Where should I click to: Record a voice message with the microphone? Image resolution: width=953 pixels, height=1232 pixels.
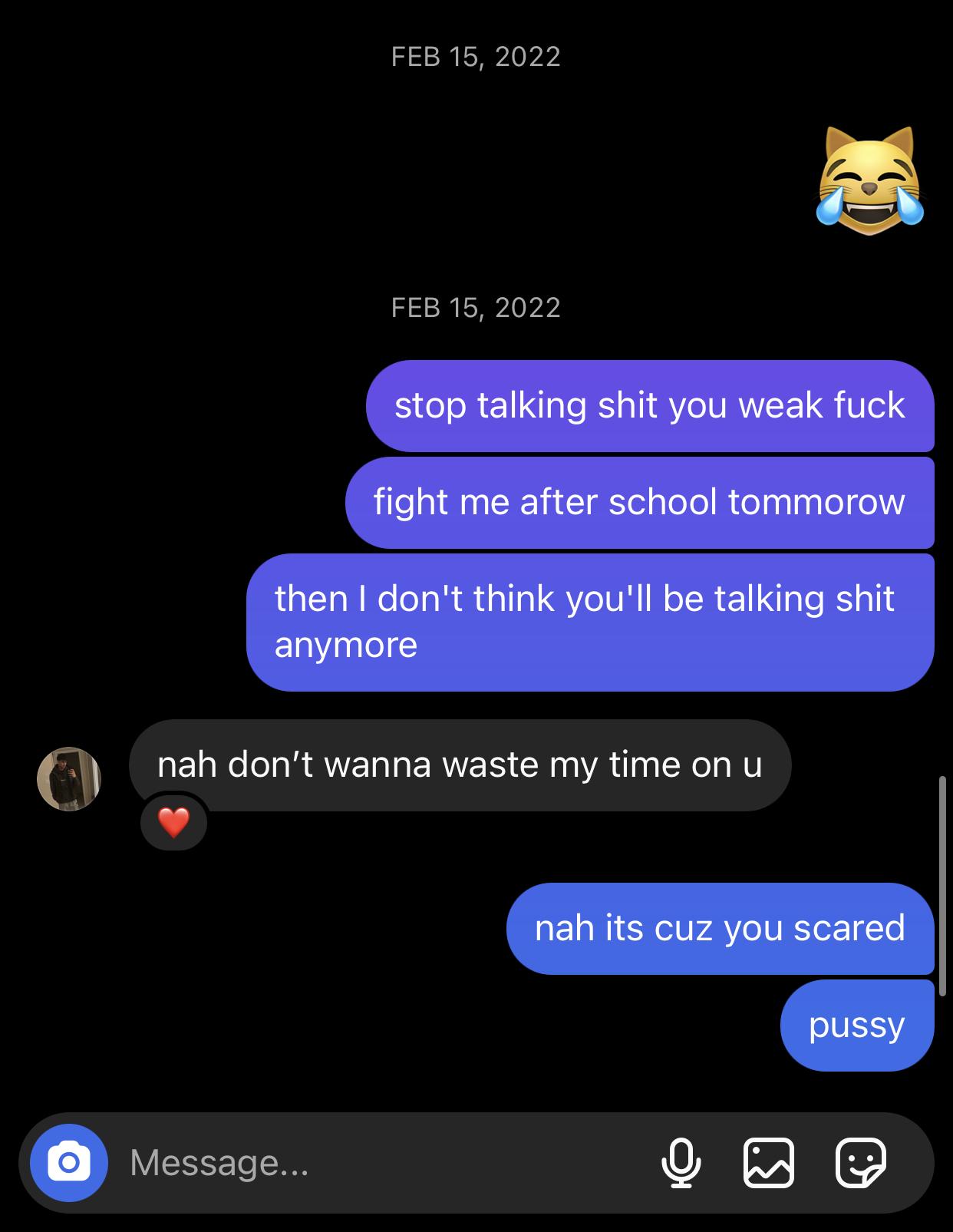click(x=681, y=1162)
